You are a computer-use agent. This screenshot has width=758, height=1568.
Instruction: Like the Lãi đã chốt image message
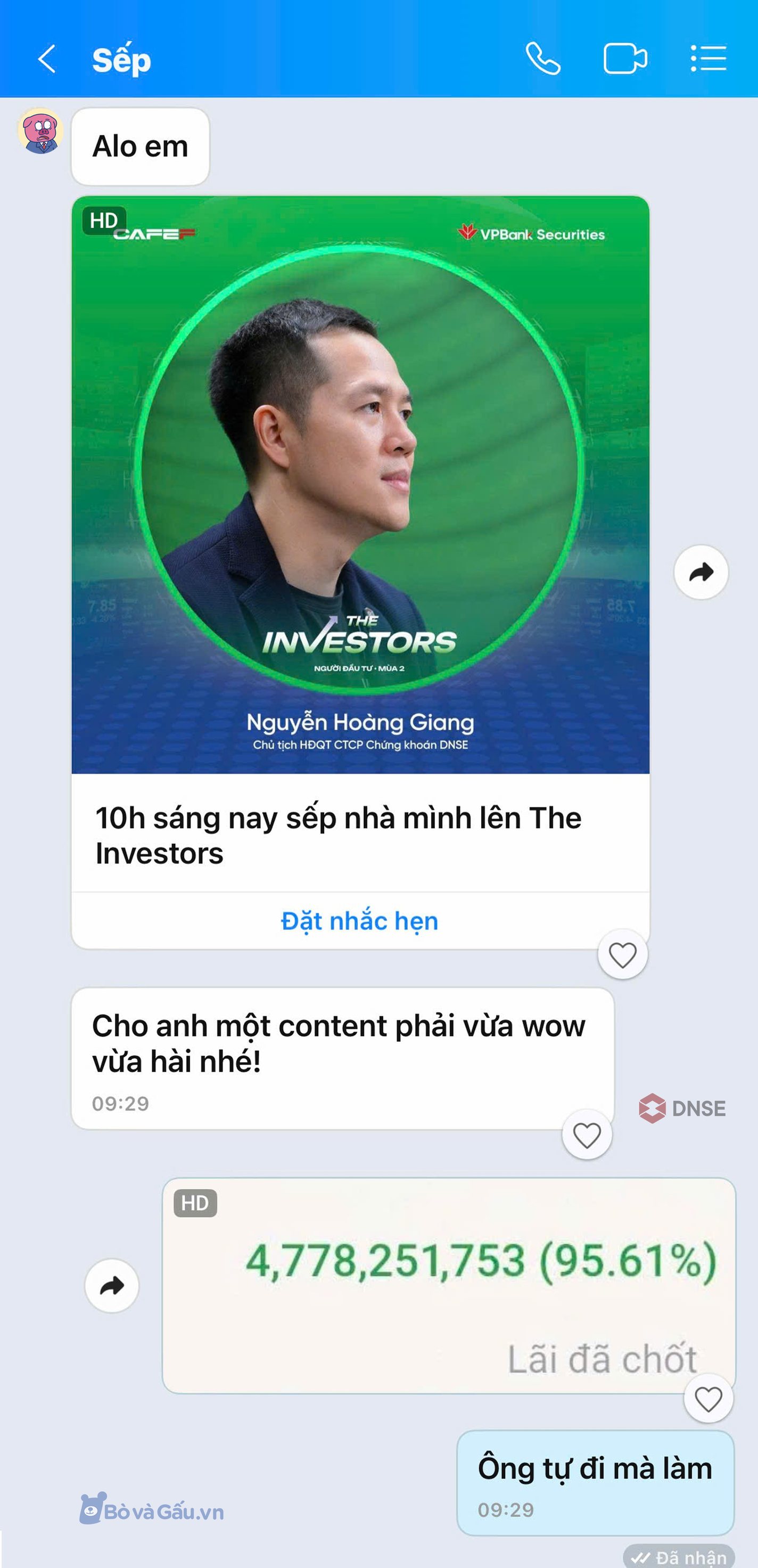click(x=708, y=1399)
